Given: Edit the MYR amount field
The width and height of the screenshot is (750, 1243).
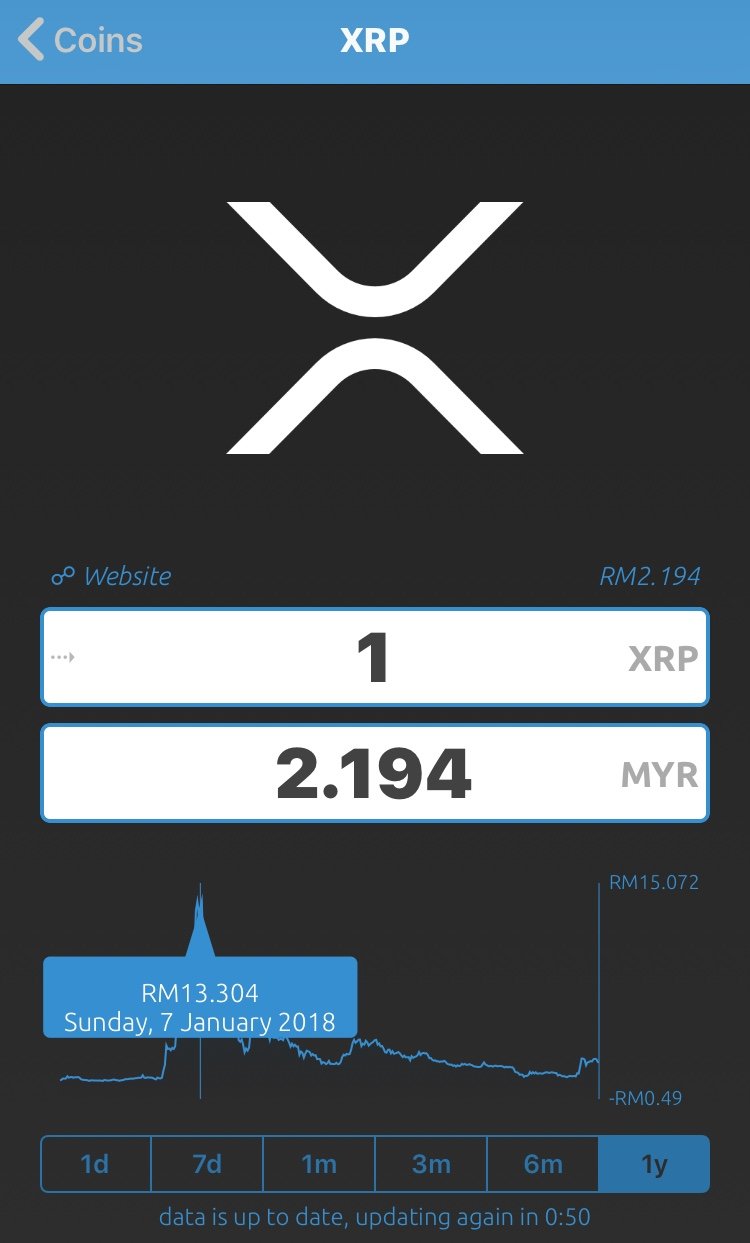Looking at the screenshot, I should [375, 774].
